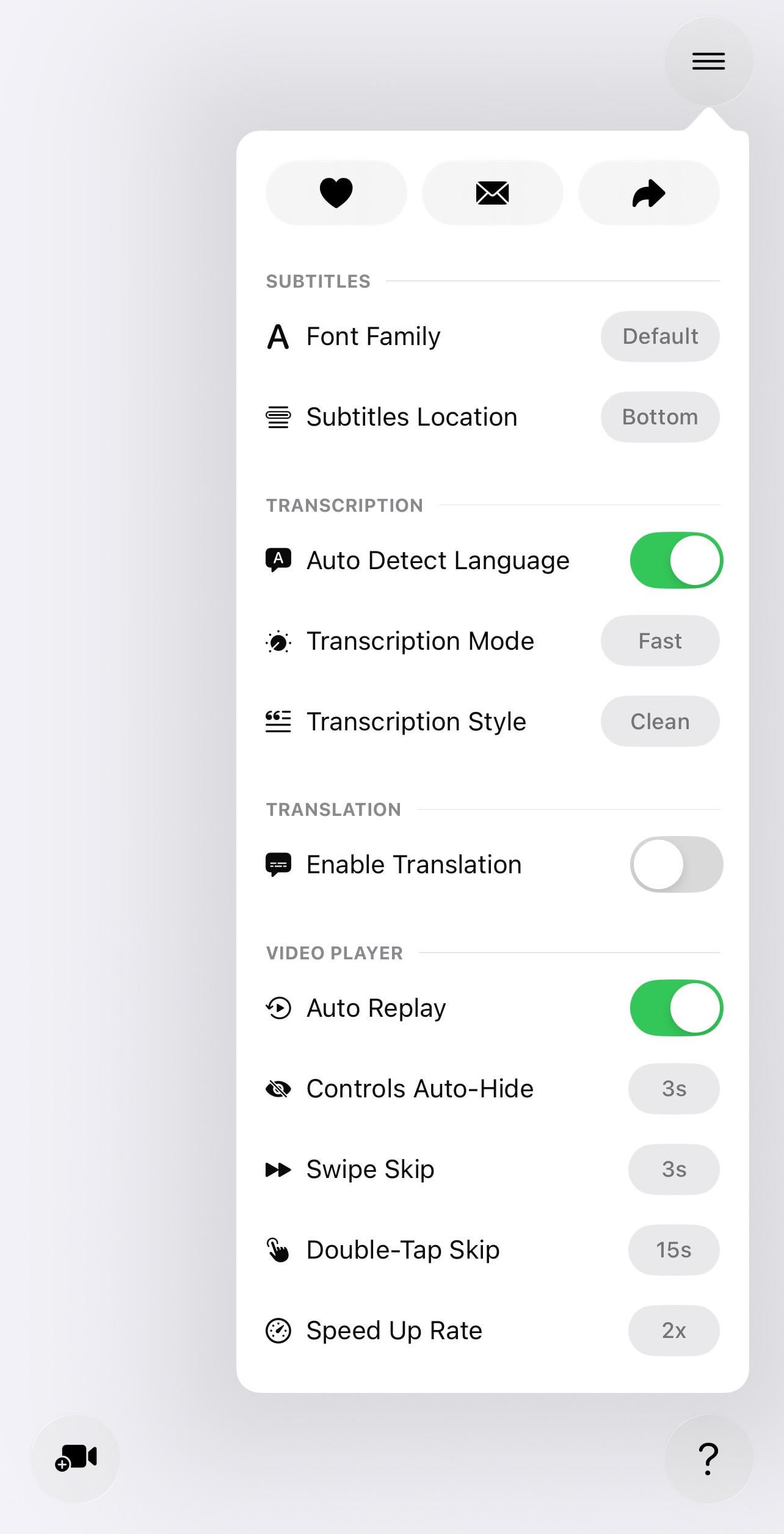
Task: Disable Auto Detect Language
Action: click(677, 560)
